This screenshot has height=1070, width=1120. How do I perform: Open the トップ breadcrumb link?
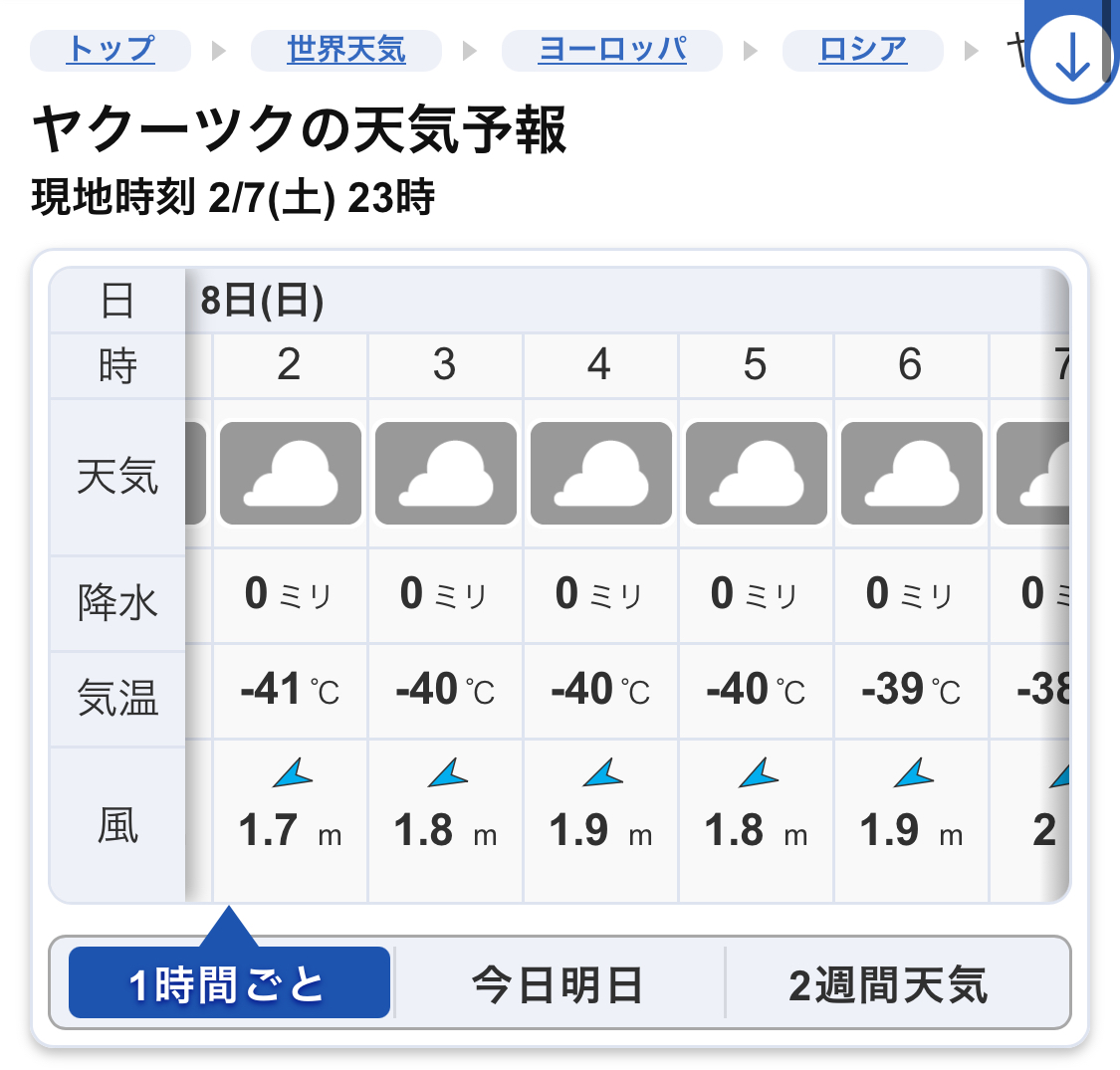[x=111, y=49]
